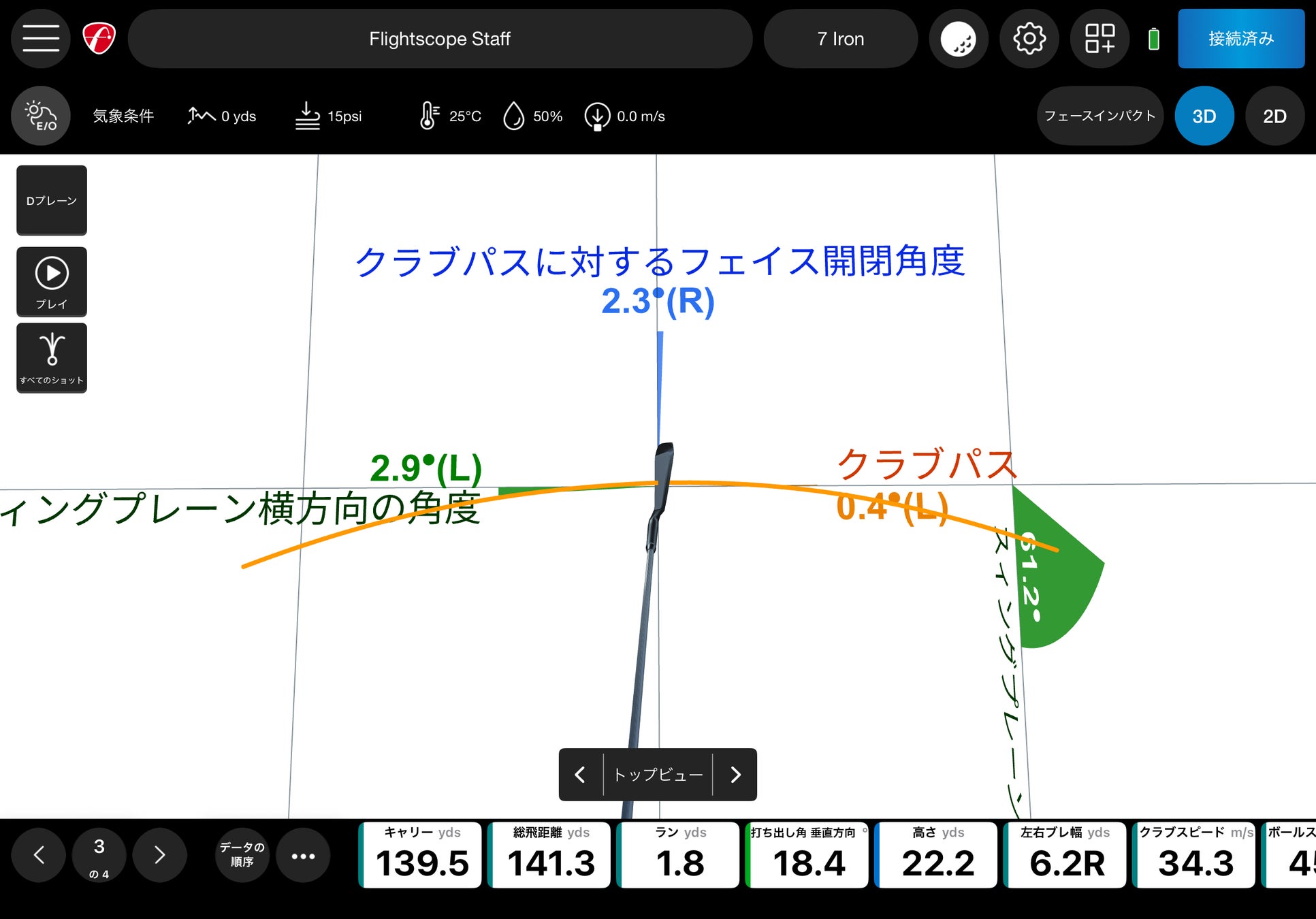Open the three-dot more options

coord(303,856)
